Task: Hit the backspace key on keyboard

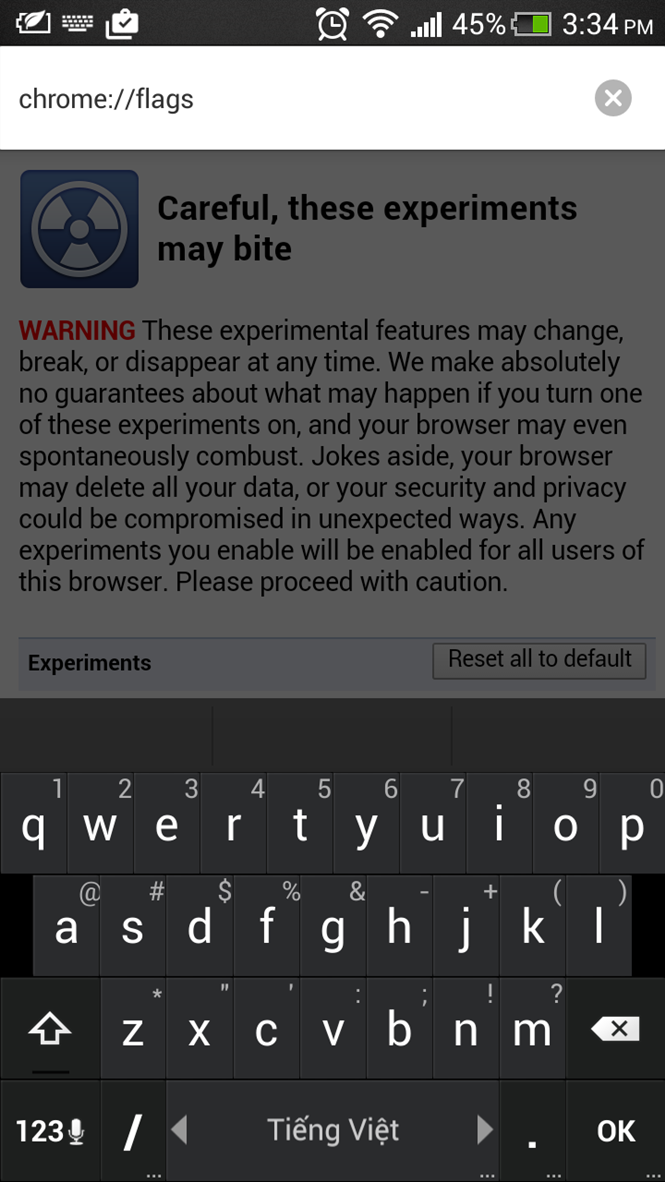Action: [x=615, y=1028]
